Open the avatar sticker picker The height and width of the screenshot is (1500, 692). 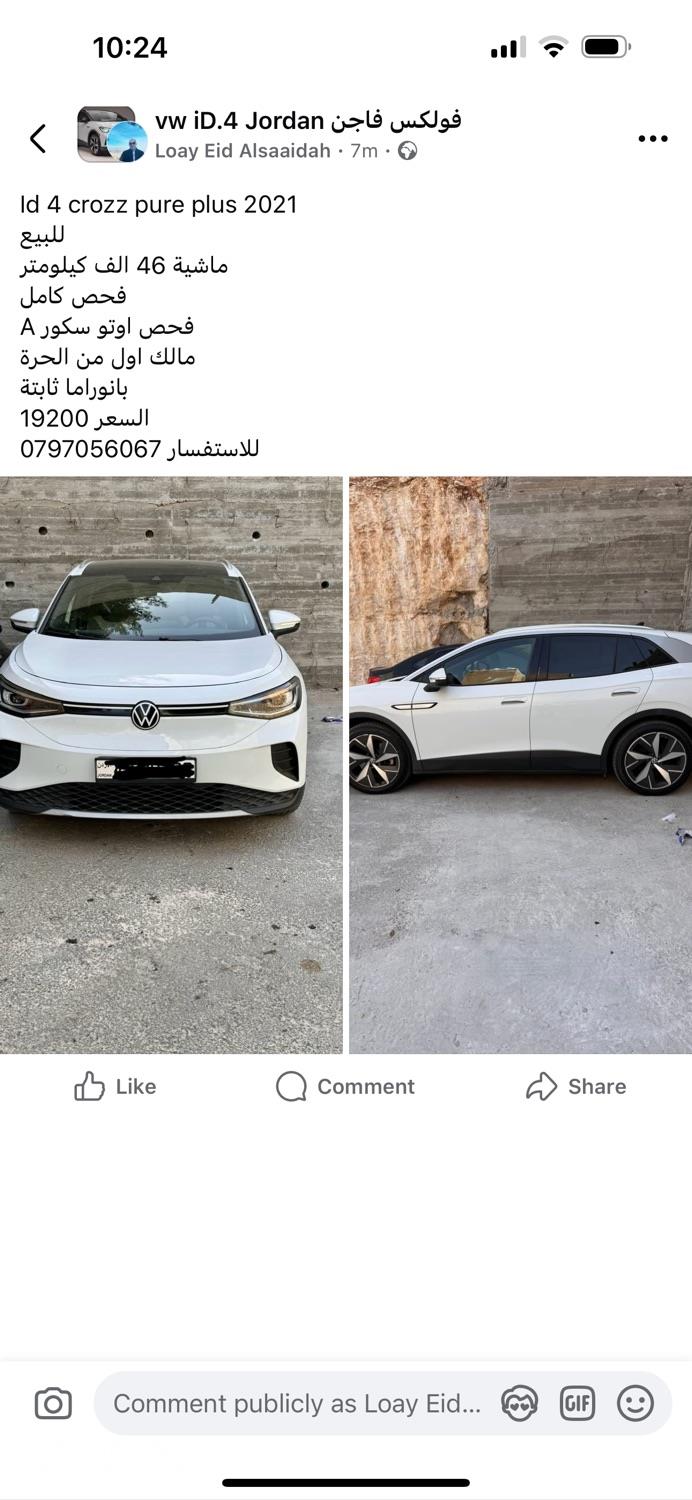click(x=520, y=1404)
